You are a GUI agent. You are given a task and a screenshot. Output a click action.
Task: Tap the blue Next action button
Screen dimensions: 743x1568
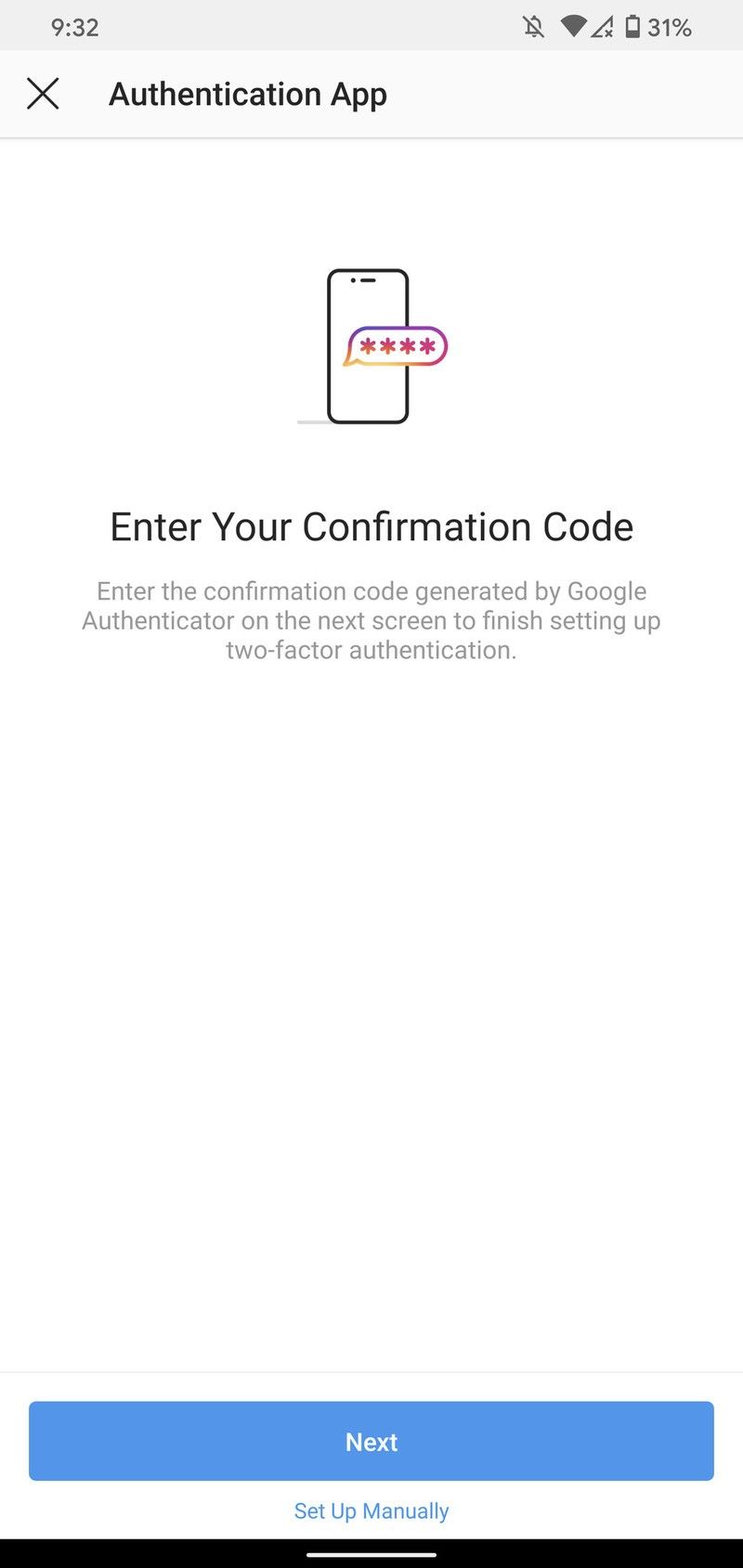coord(371,1441)
